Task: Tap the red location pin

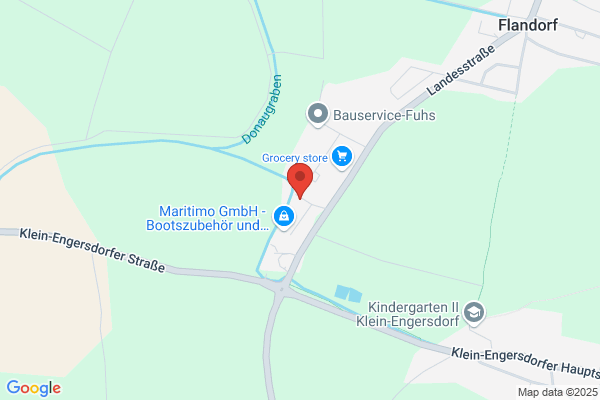Action: [x=300, y=181]
